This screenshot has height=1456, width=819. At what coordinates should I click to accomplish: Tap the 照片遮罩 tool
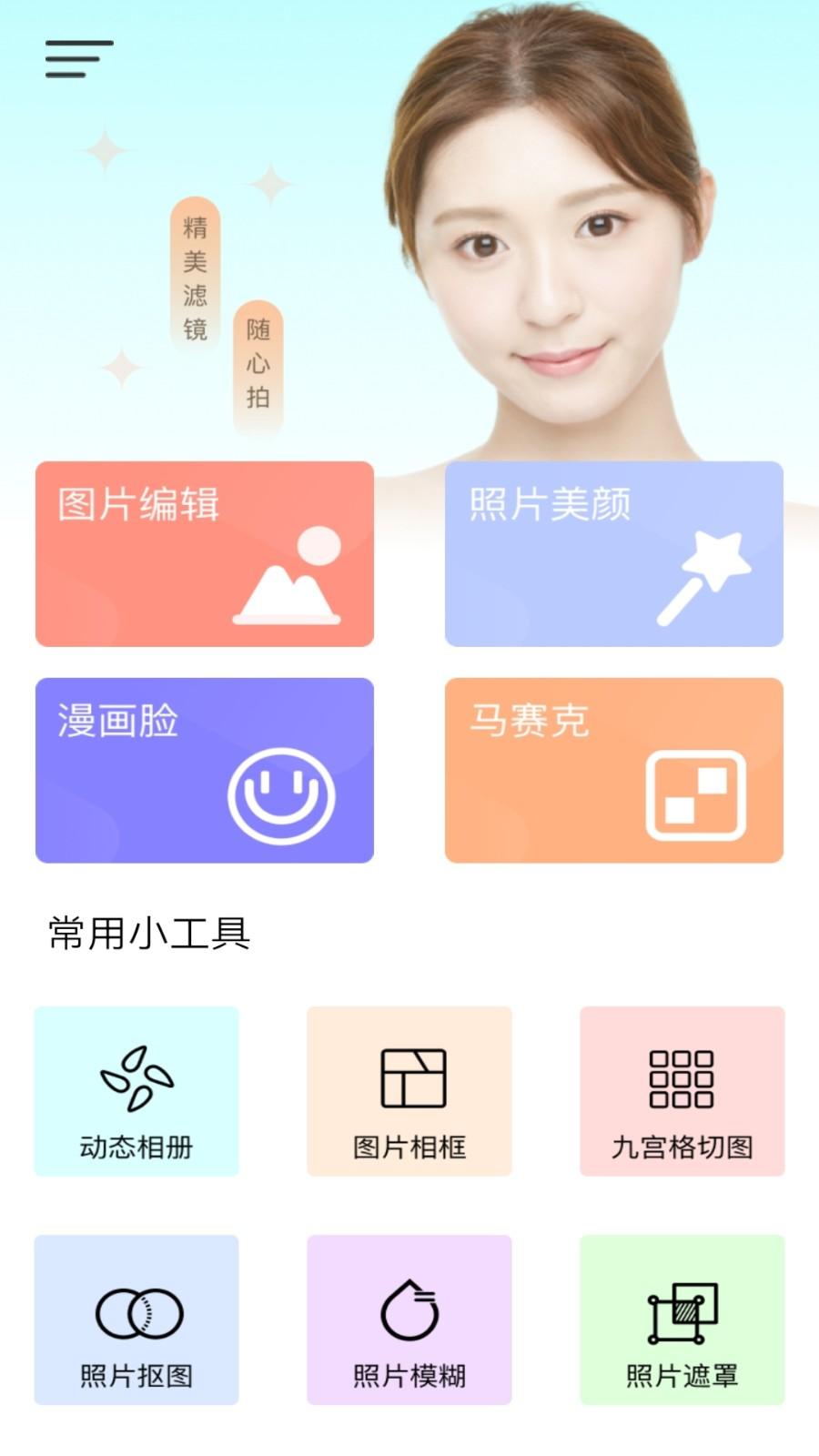tap(682, 1319)
